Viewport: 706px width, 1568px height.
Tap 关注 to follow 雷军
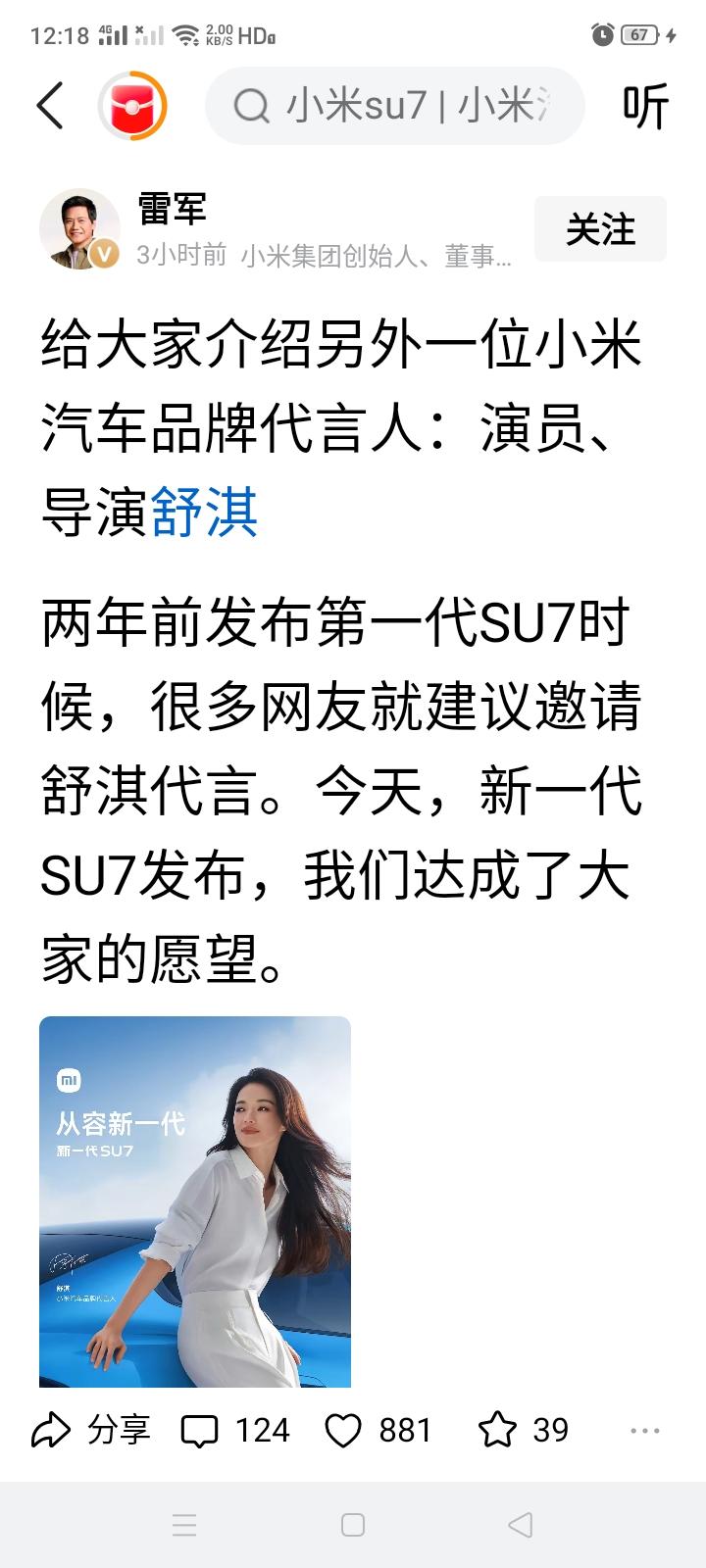tap(599, 229)
